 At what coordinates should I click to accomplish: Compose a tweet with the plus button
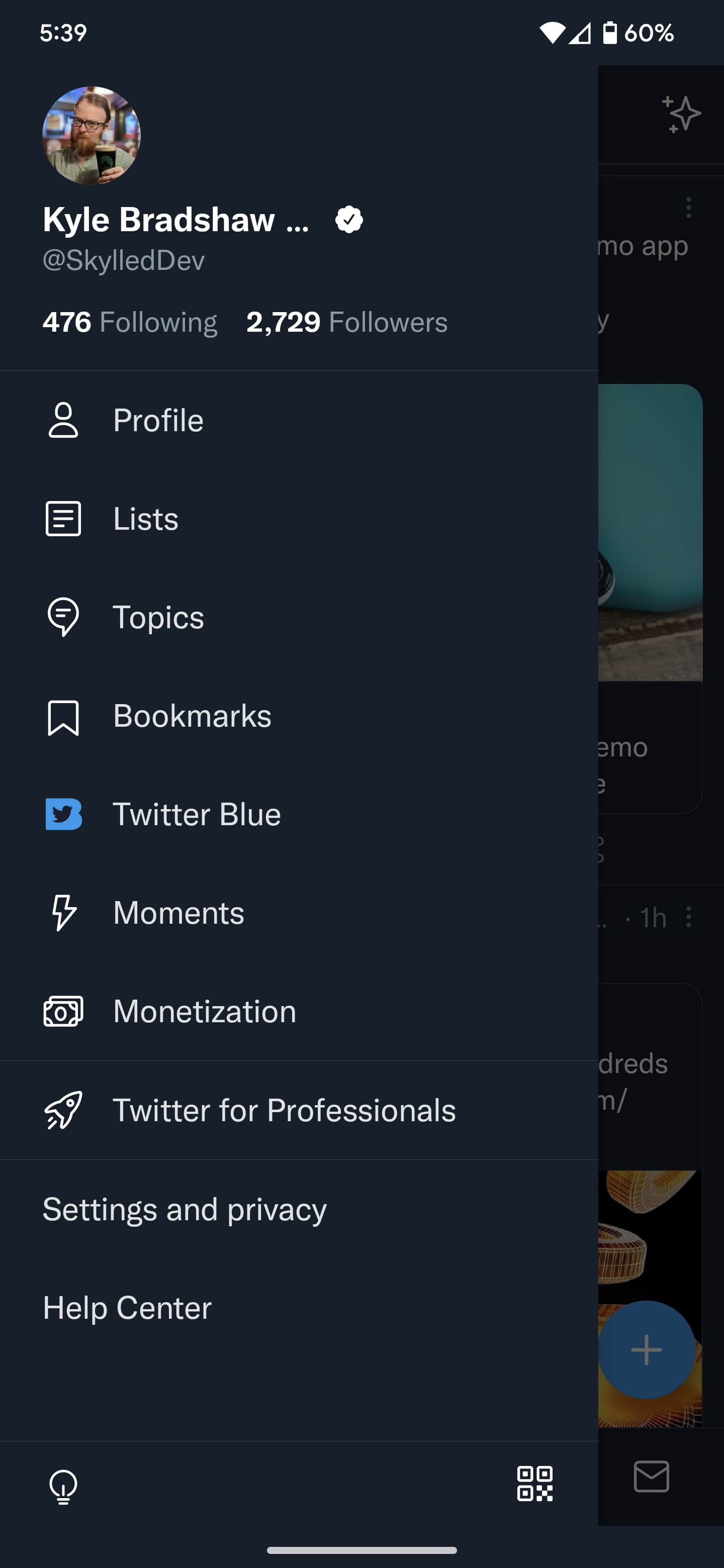point(647,1349)
